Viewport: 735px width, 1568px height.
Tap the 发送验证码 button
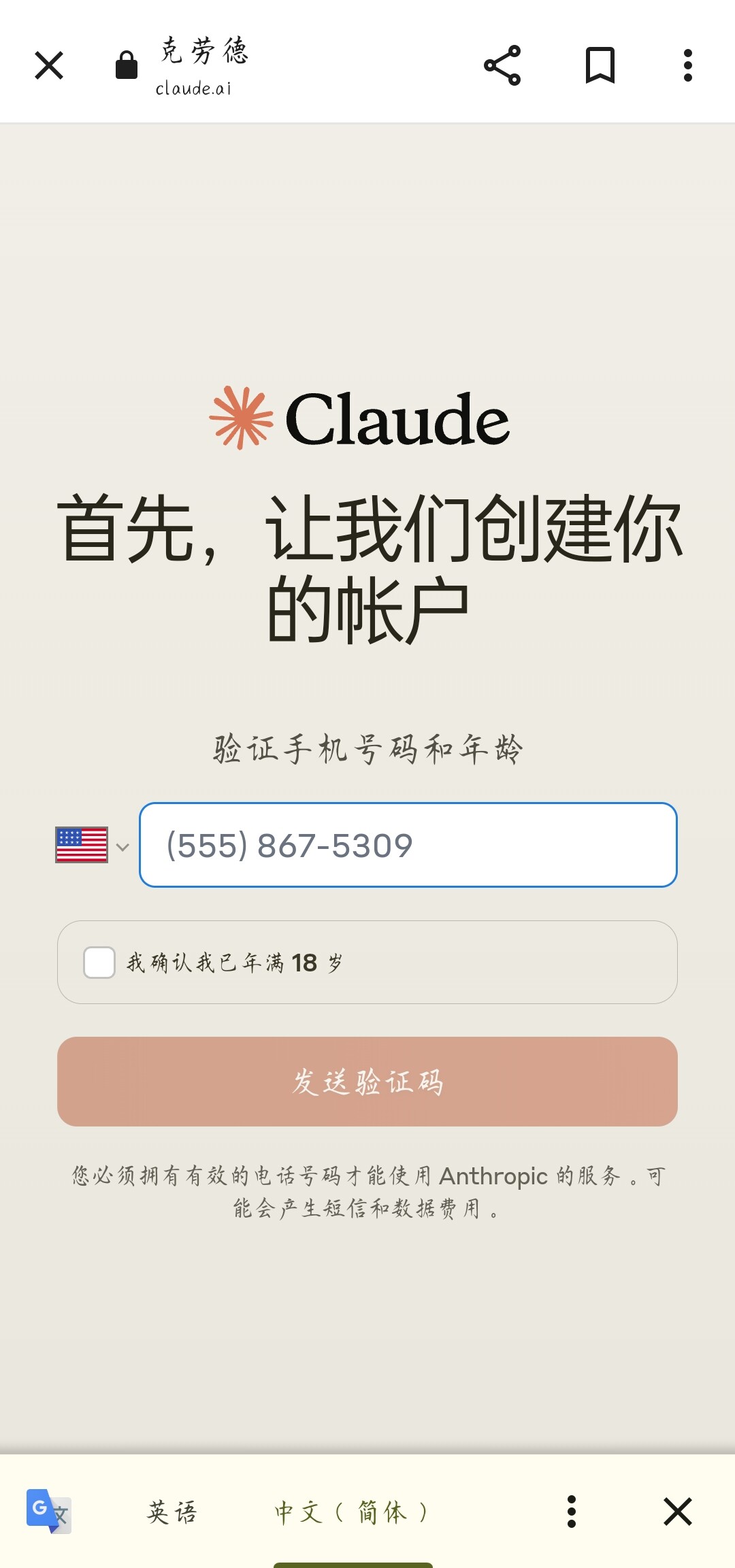click(x=367, y=1082)
